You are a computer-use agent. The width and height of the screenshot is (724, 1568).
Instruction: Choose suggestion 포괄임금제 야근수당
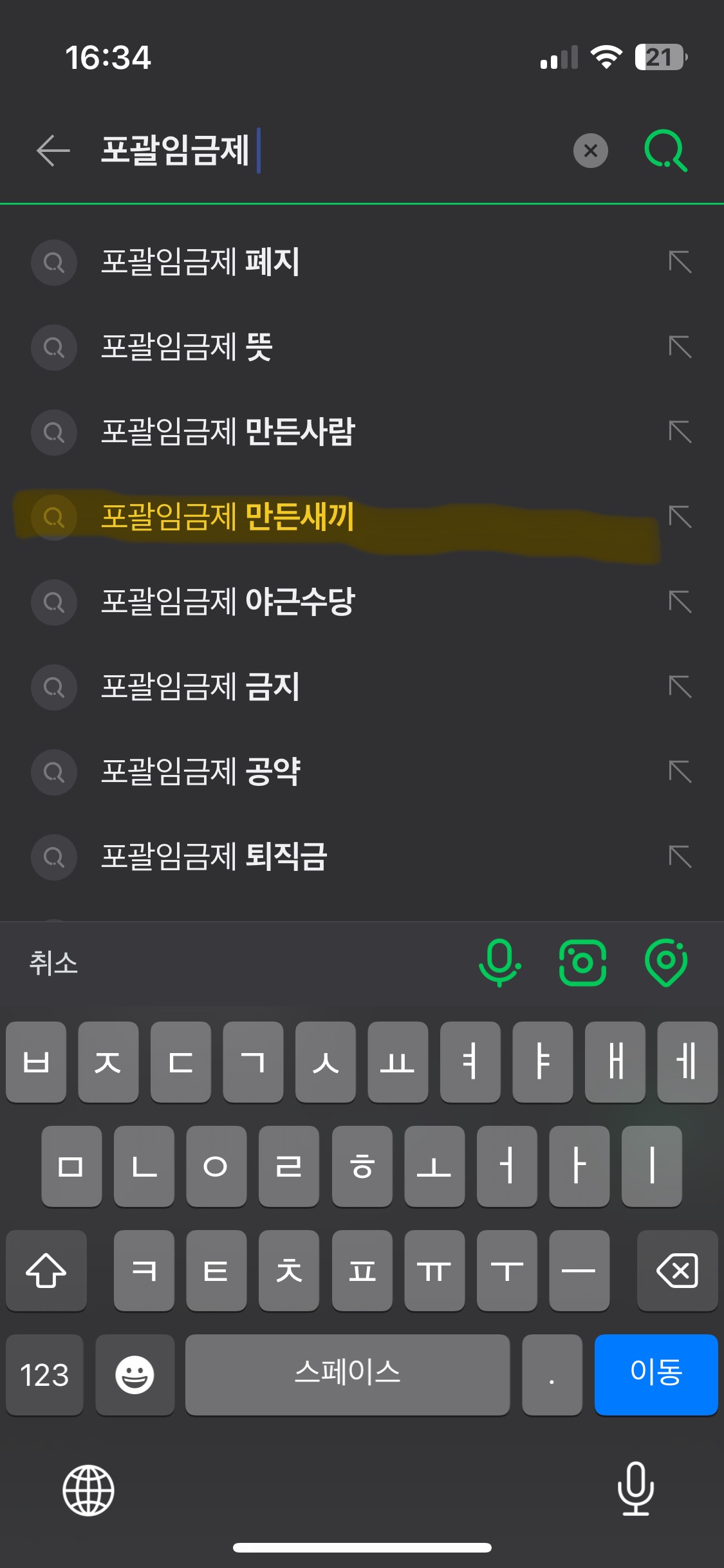pos(228,602)
